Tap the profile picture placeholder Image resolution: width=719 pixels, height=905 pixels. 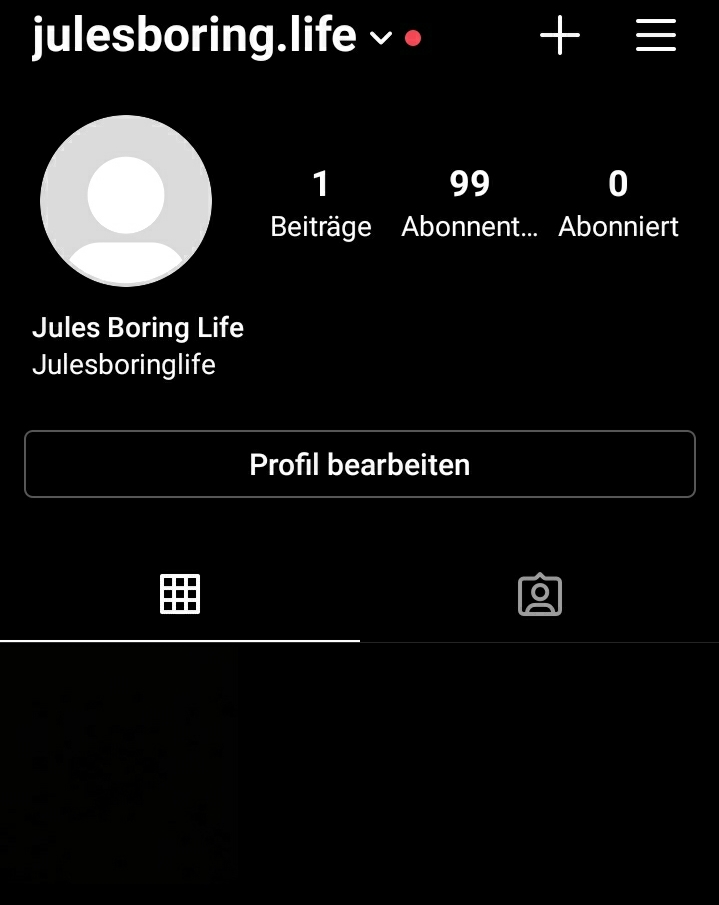click(x=126, y=201)
